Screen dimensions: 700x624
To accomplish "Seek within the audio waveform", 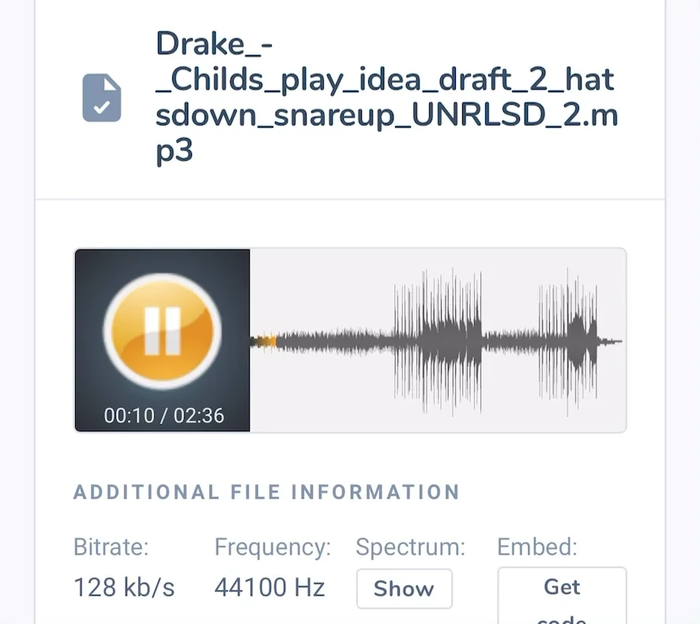I will pos(438,341).
